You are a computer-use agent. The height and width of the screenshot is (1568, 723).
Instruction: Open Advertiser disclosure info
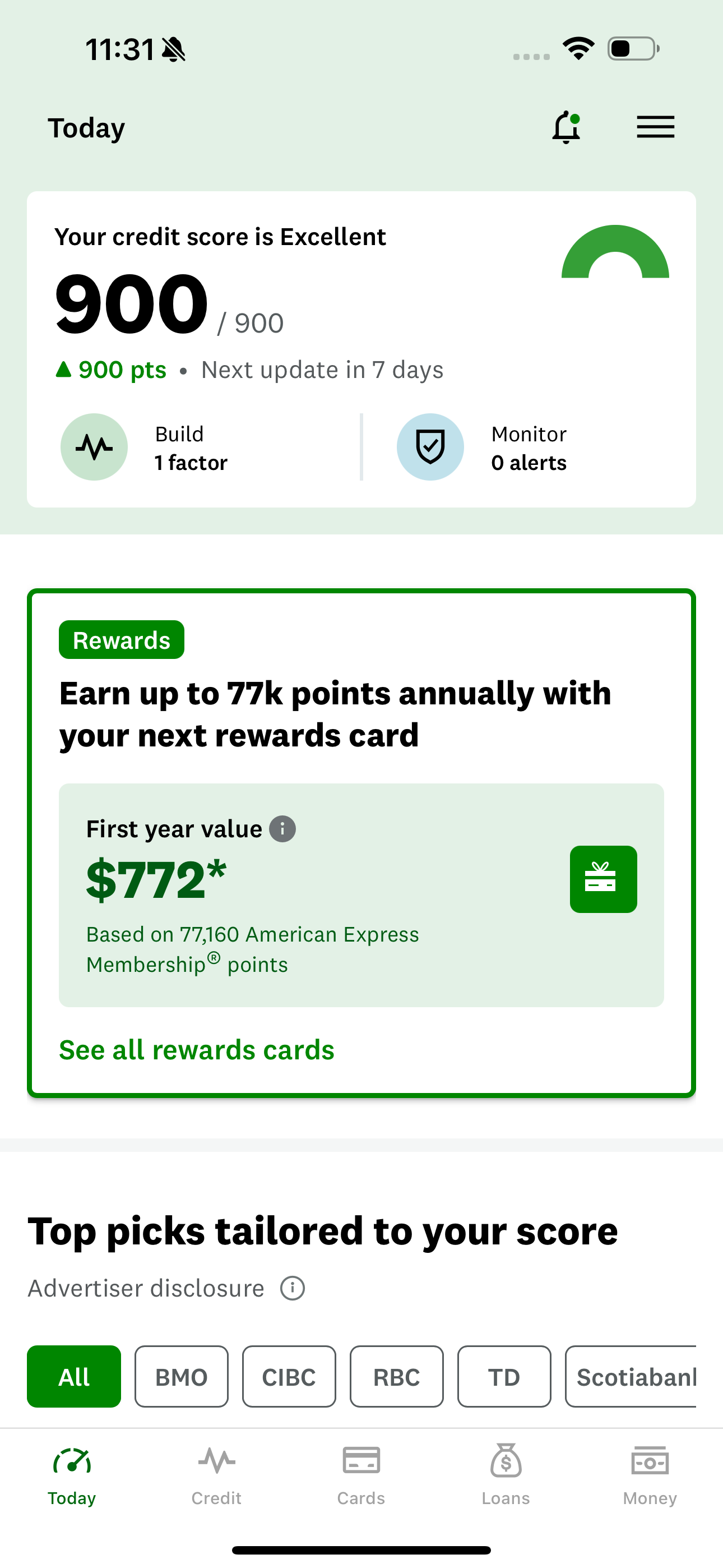pos(293,1289)
